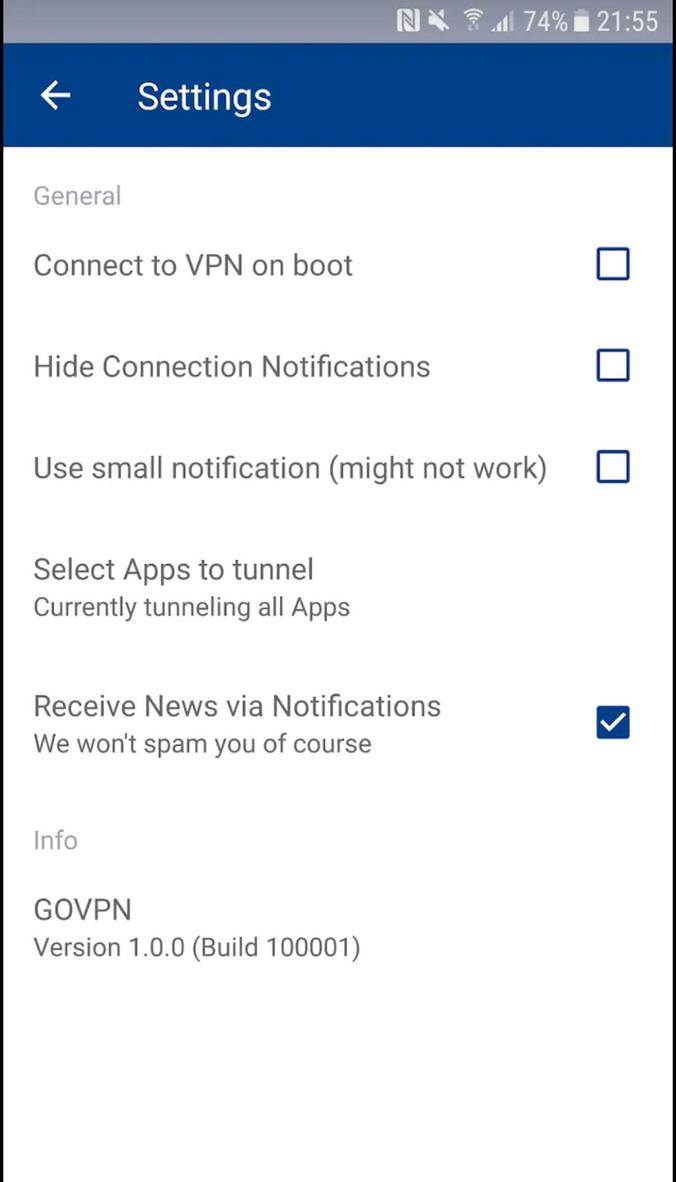
Task: Open Select Apps to tunnel
Action: [192, 587]
